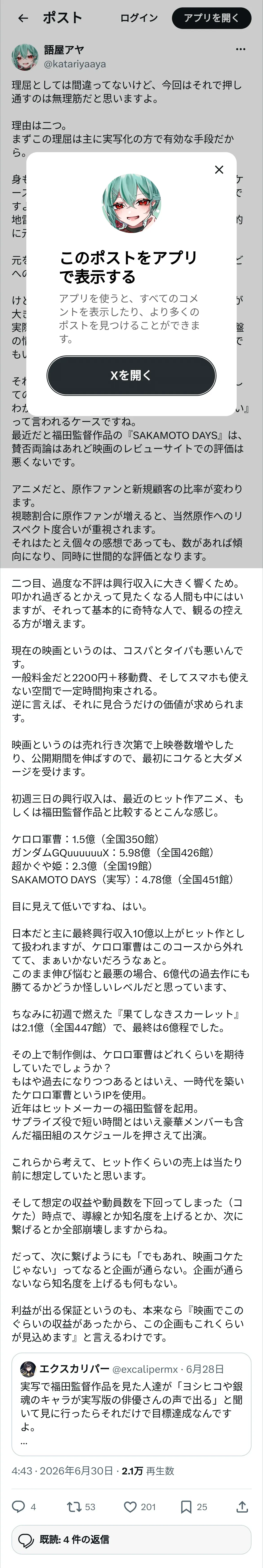
Task: Open the 既読: 4 件の返信 replies row
Action: point(131,1539)
